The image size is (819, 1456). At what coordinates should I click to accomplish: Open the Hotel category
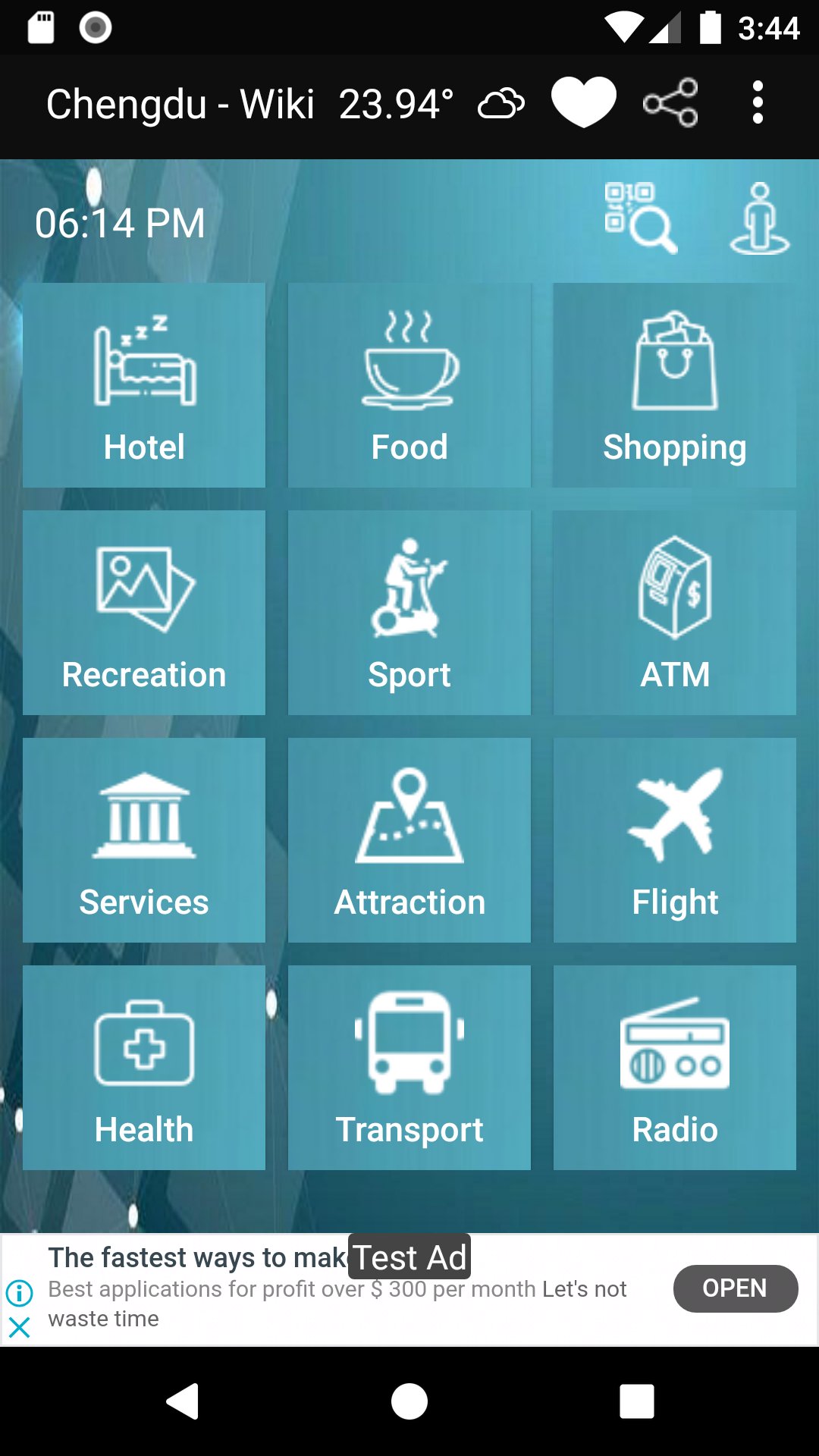144,384
